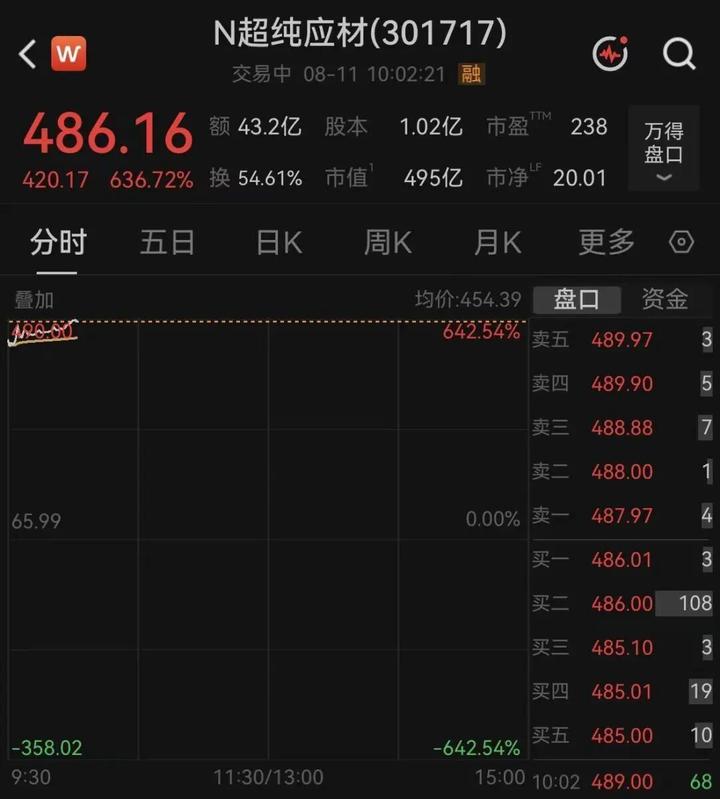The height and width of the screenshot is (799, 720).
Task: Go back using the top-left arrow
Action: [x=28, y=54]
